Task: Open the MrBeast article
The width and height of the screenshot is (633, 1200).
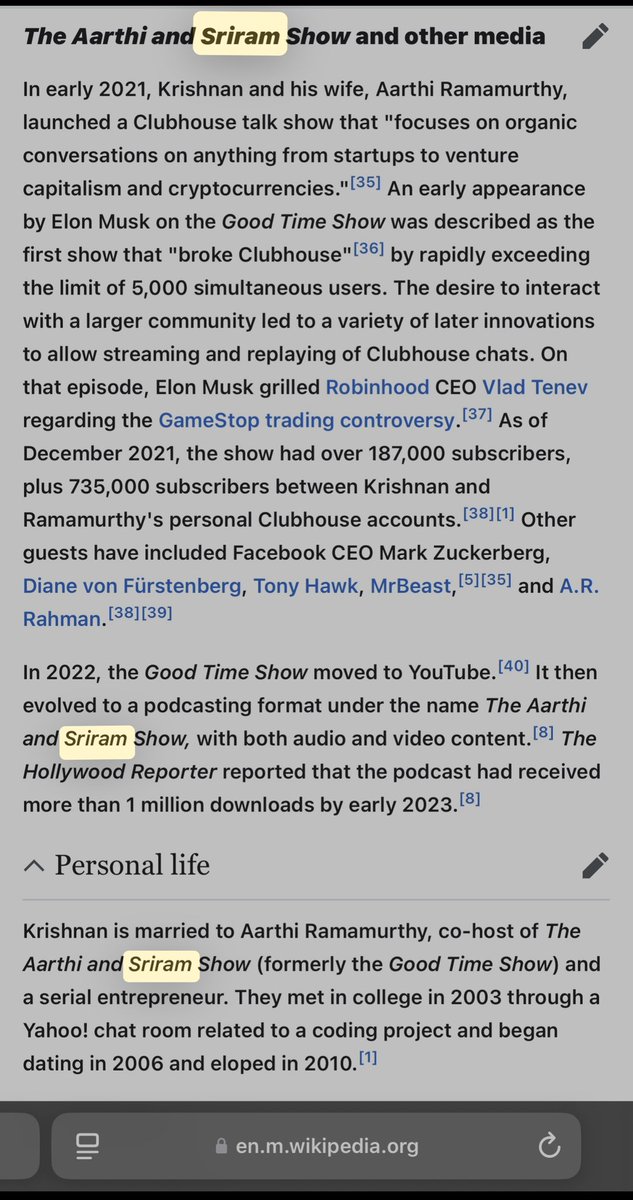Action: coord(410,585)
